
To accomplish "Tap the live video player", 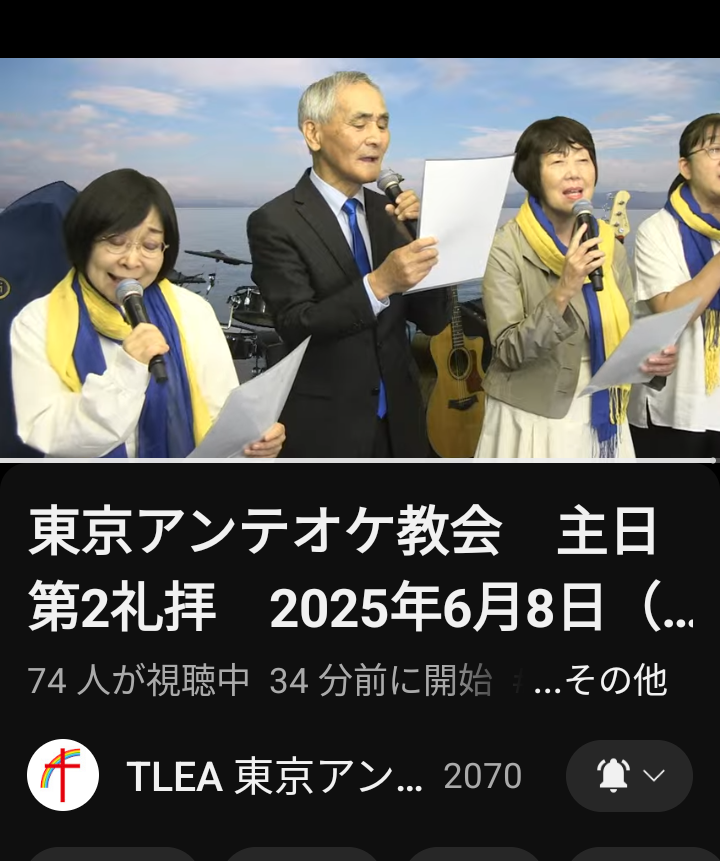I will point(360,258).
